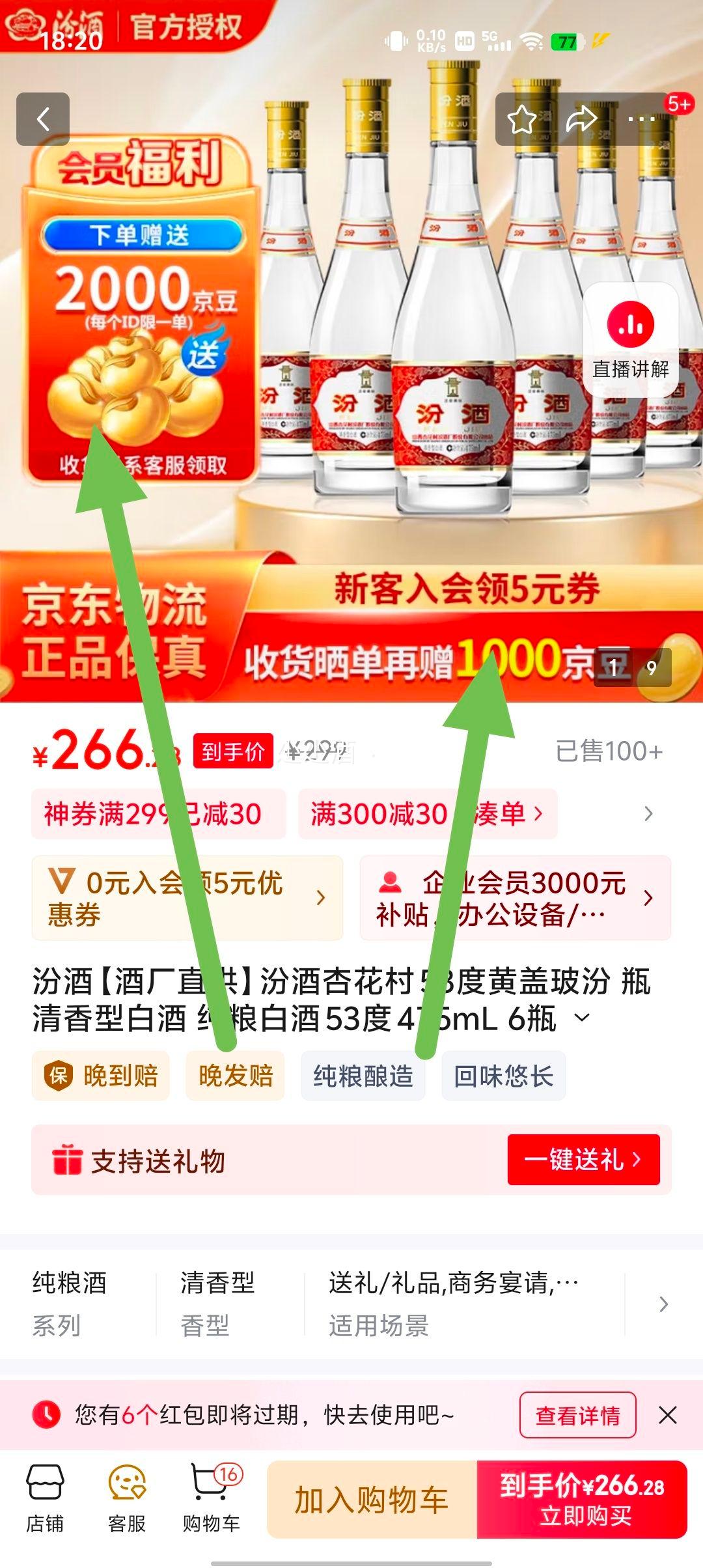Screen dimensions: 703x1568
Task: Tap 加入购物车 to add item
Action: point(372,1500)
